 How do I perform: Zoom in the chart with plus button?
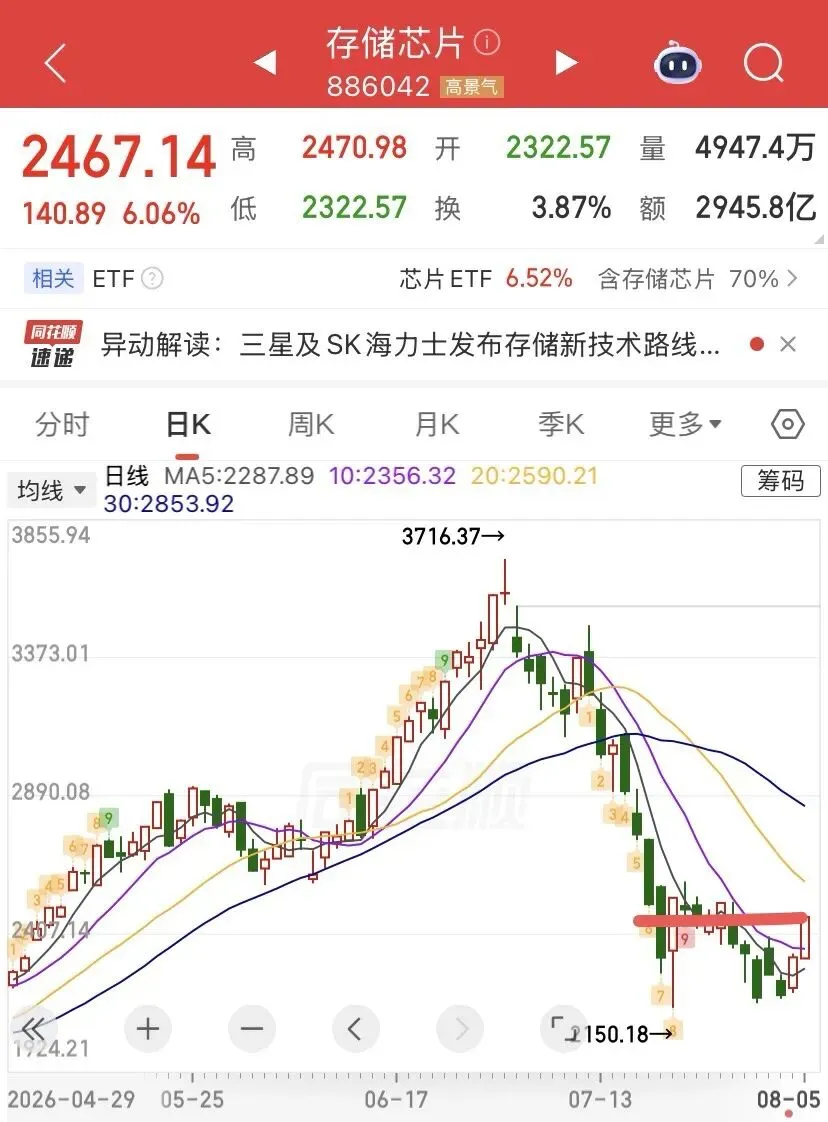click(148, 1029)
